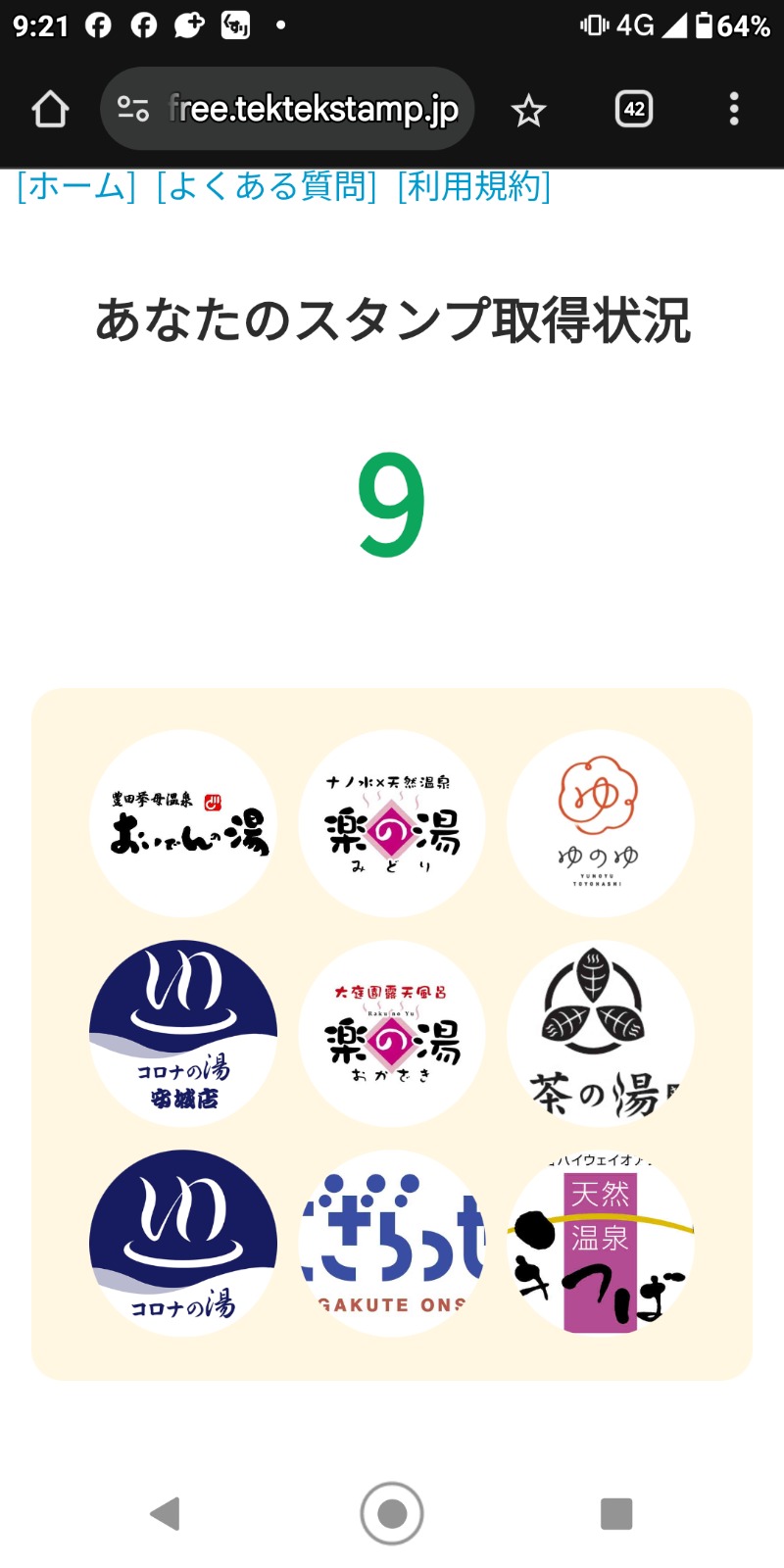Image resolution: width=784 pixels, height=1568 pixels.
Task: Open the 利用規約 link
Action: pyautogui.click(x=474, y=186)
